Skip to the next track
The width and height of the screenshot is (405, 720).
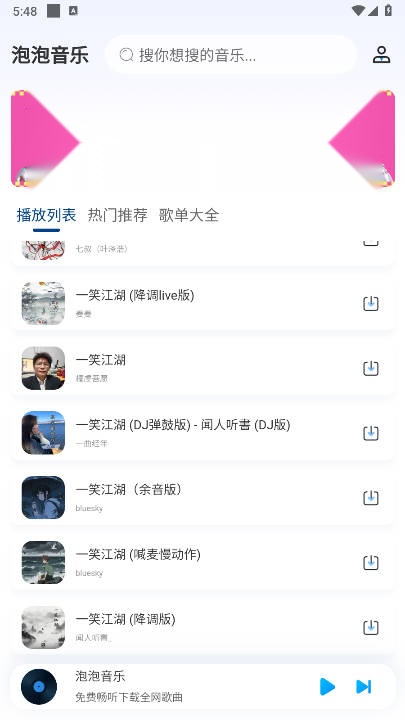click(x=364, y=686)
